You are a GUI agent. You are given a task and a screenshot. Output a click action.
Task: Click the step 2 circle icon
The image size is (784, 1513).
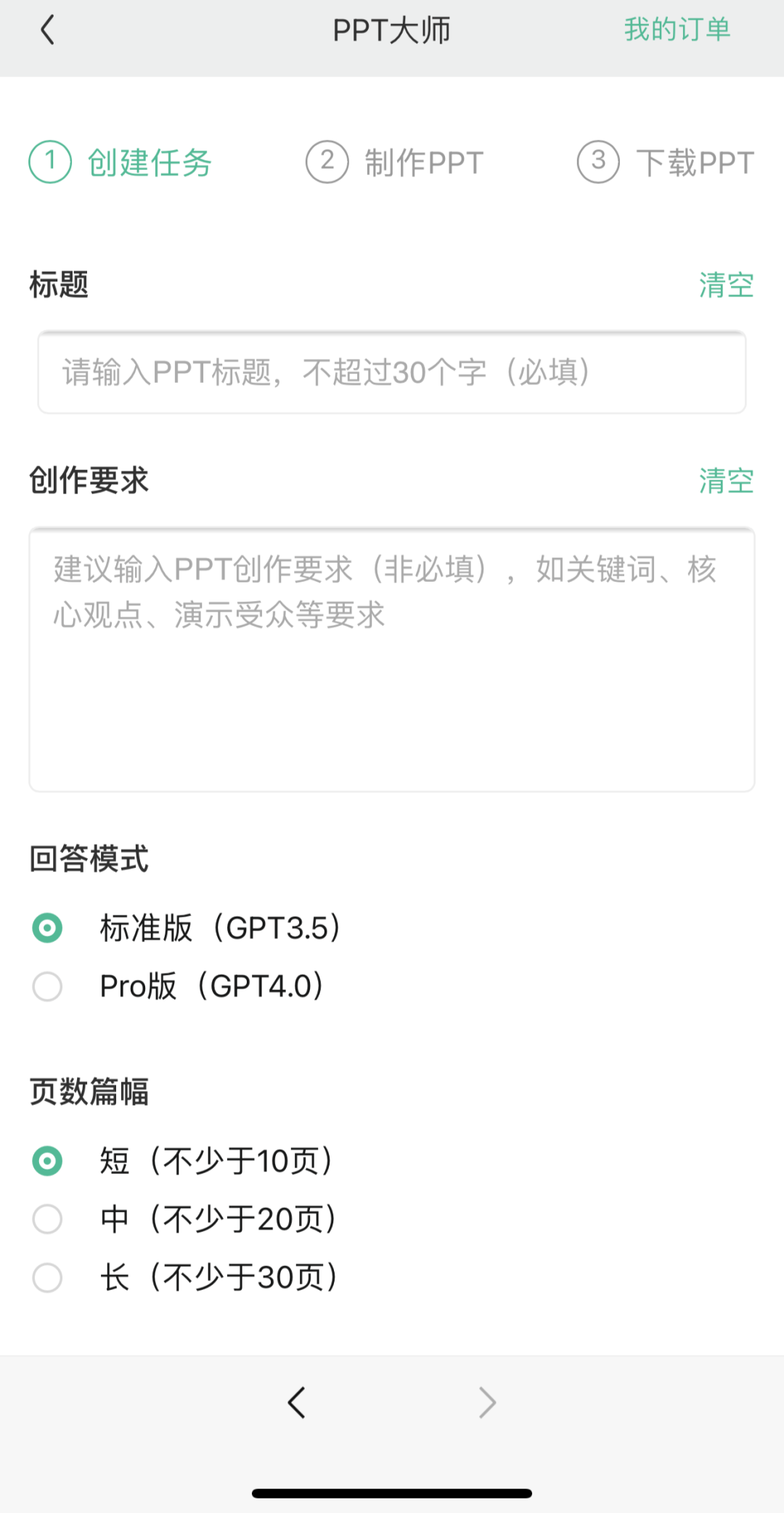point(326,161)
